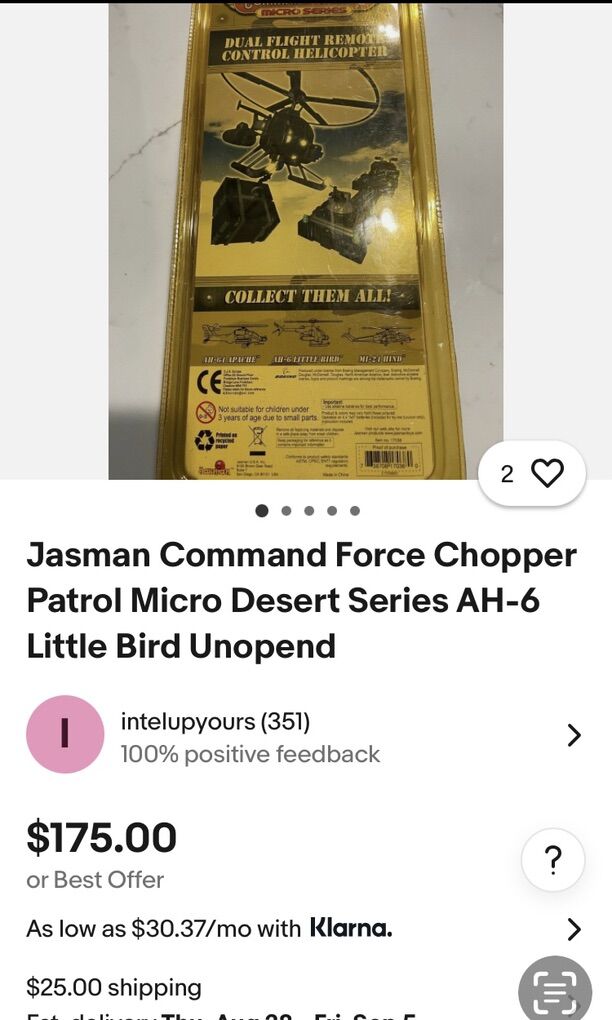Tap the photo page indicator dots

point(308,511)
